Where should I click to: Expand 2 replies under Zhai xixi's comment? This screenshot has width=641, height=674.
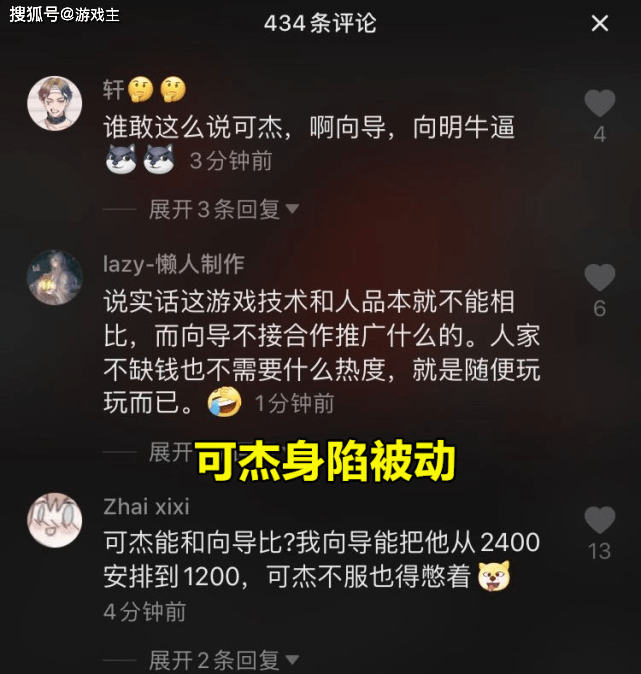pyautogui.click(x=223, y=660)
